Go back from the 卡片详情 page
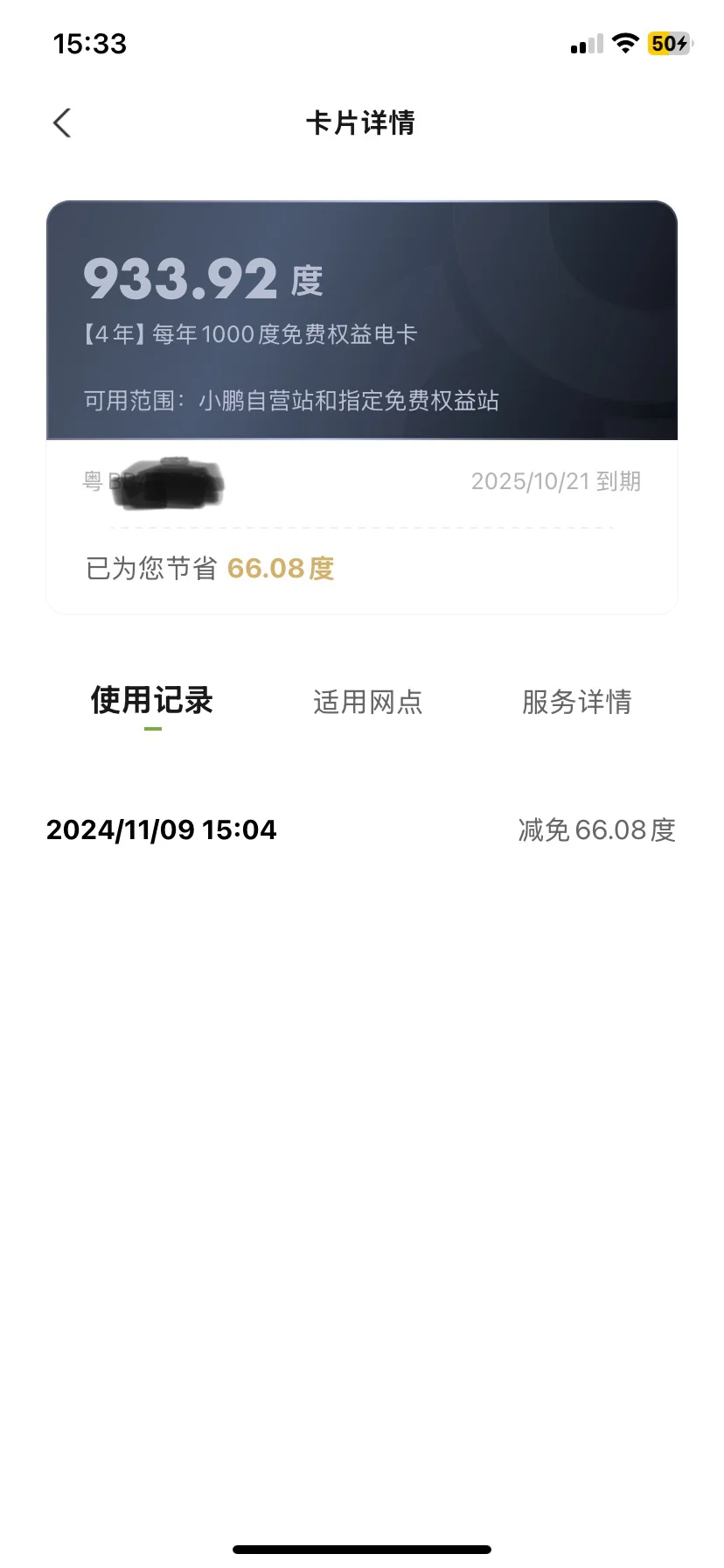This screenshot has width=724, height=1568. point(61,123)
